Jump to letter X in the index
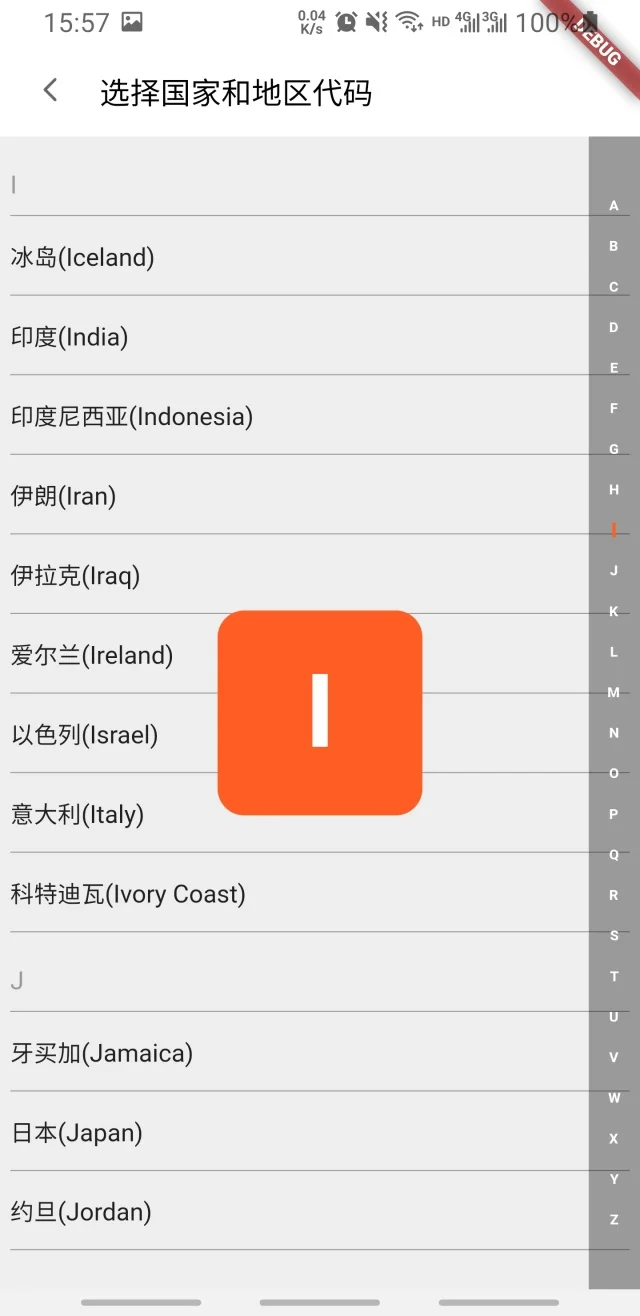The height and width of the screenshot is (1316, 640). pos(614,1139)
